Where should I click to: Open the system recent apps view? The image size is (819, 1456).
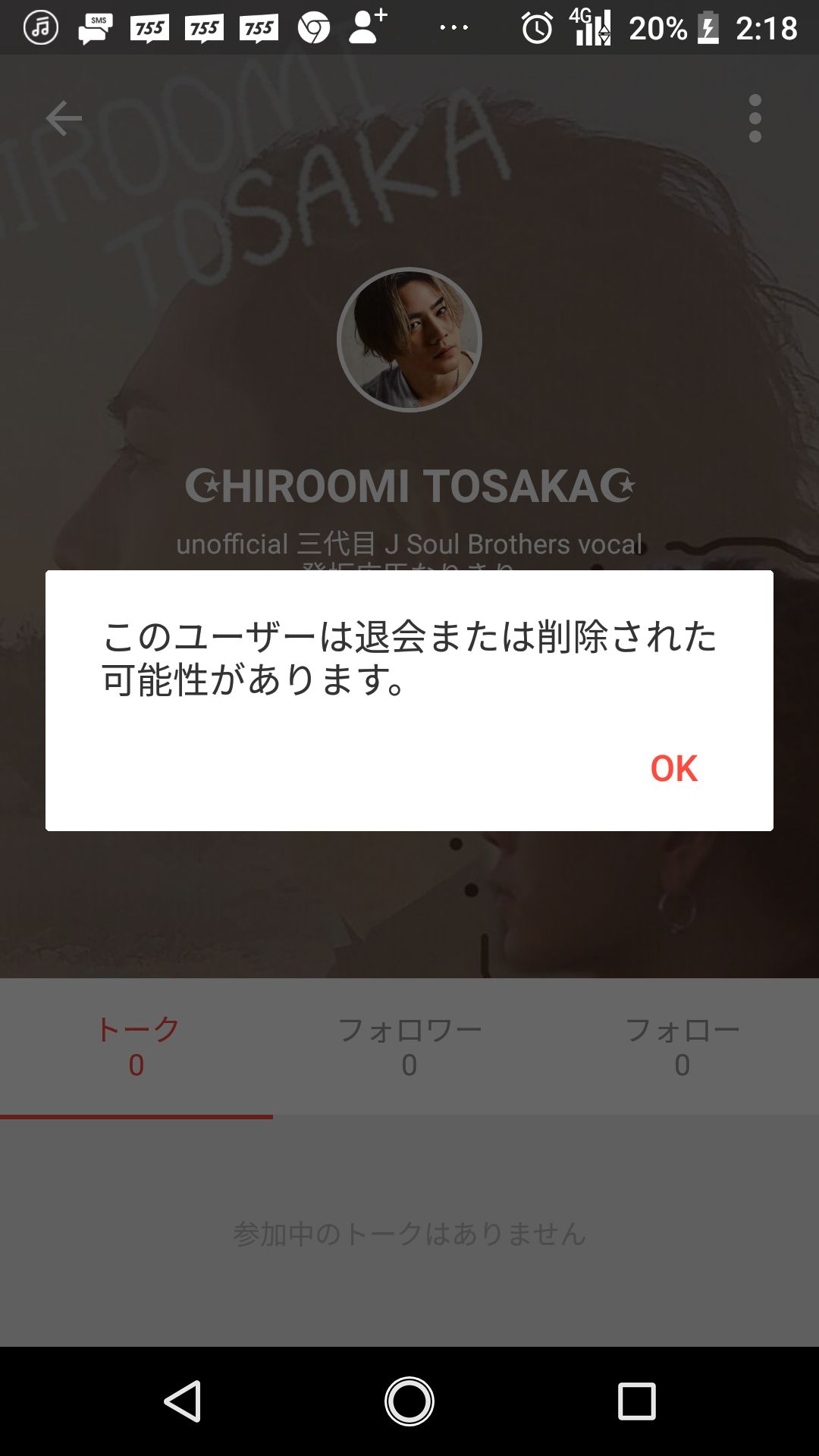[x=636, y=1401]
